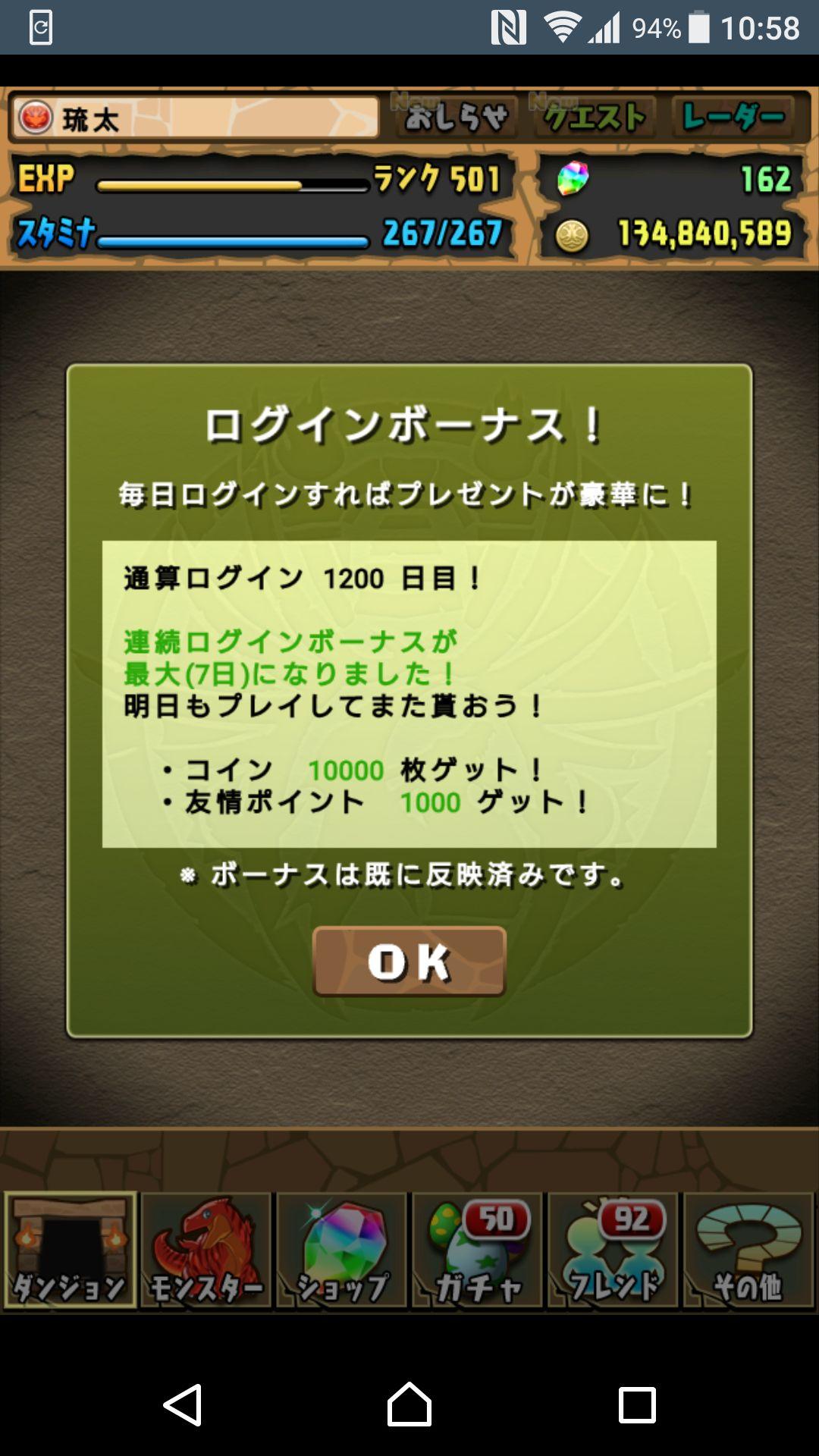Select the フレンド tab
This screenshot has height=1456, width=819.
(x=613, y=1251)
